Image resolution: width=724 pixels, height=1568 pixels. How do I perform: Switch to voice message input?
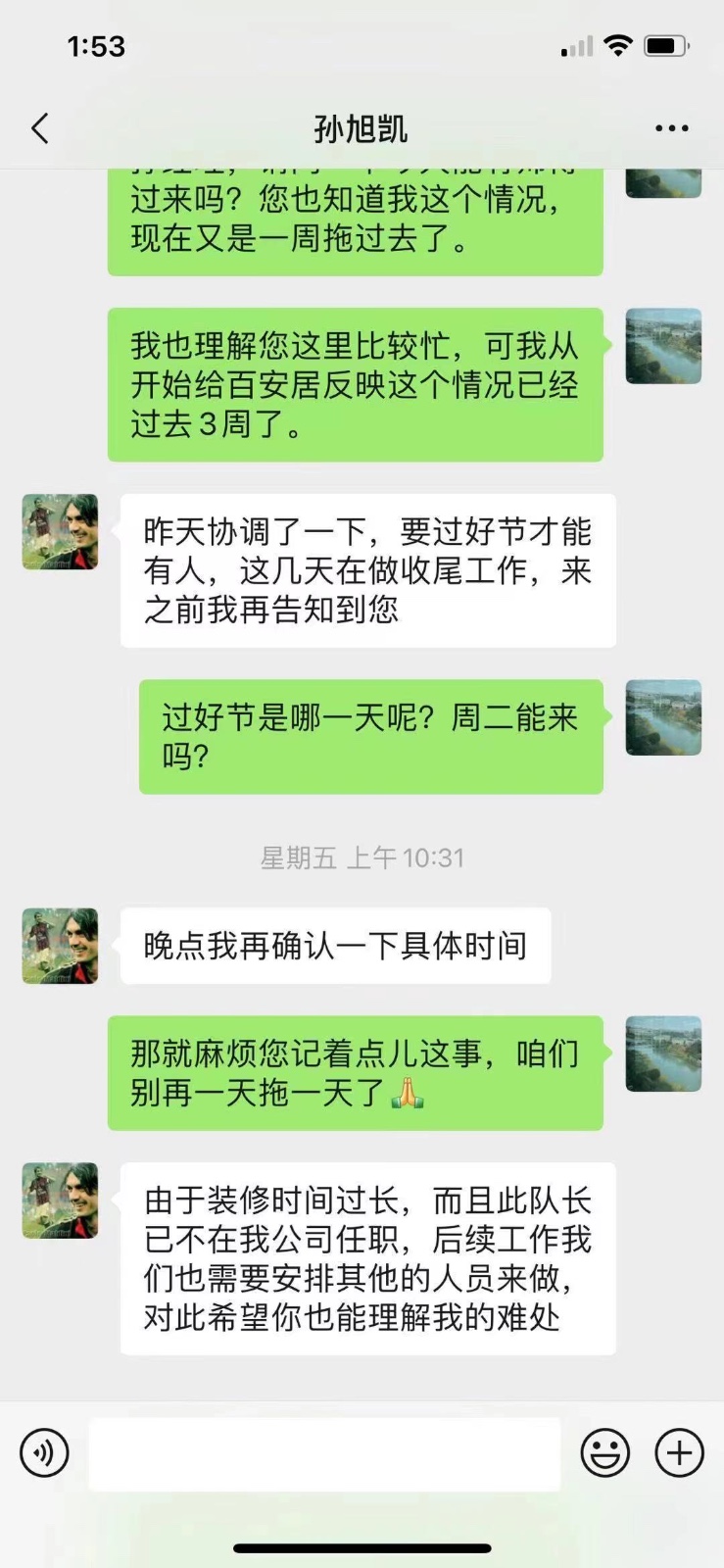44,1452
